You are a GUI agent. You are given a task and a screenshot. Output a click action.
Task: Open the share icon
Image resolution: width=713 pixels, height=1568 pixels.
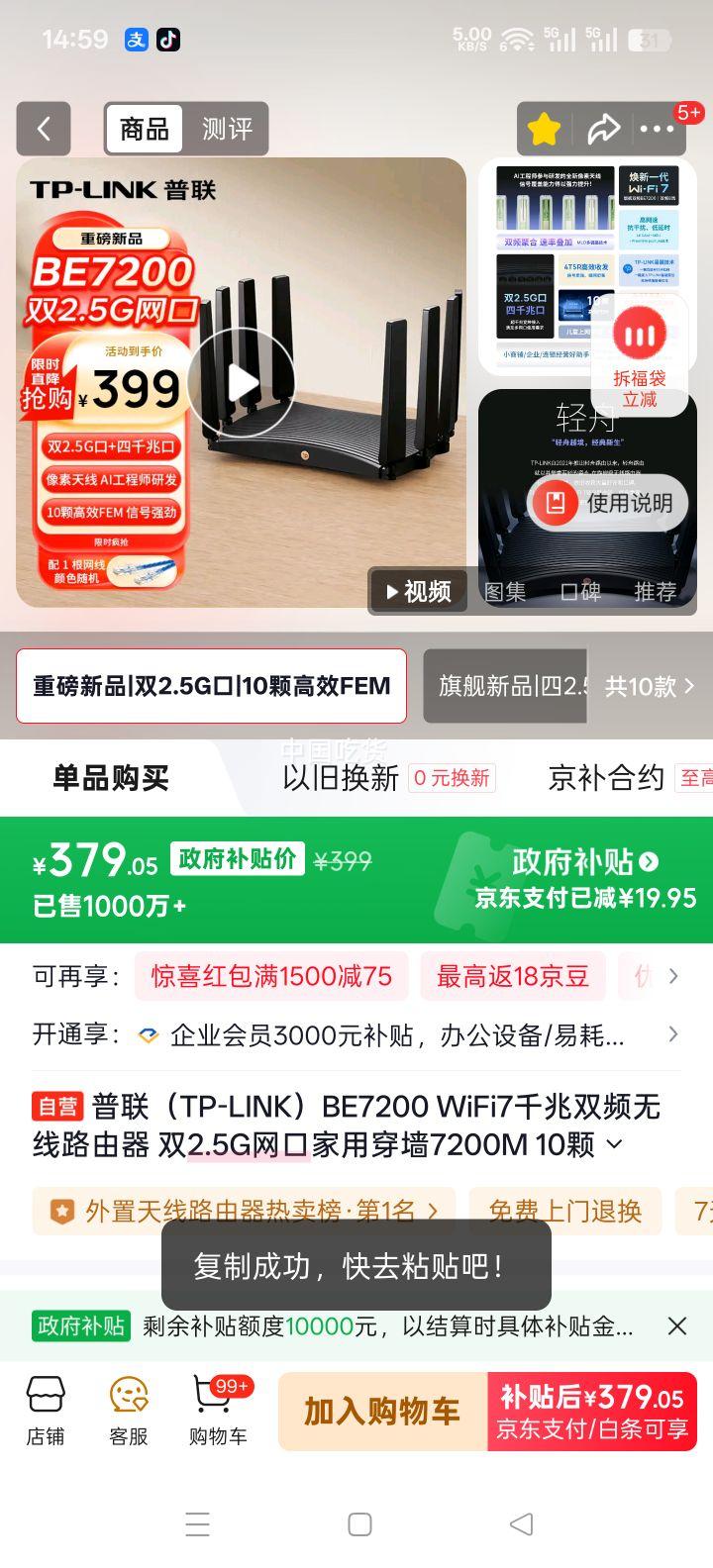click(x=605, y=129)
